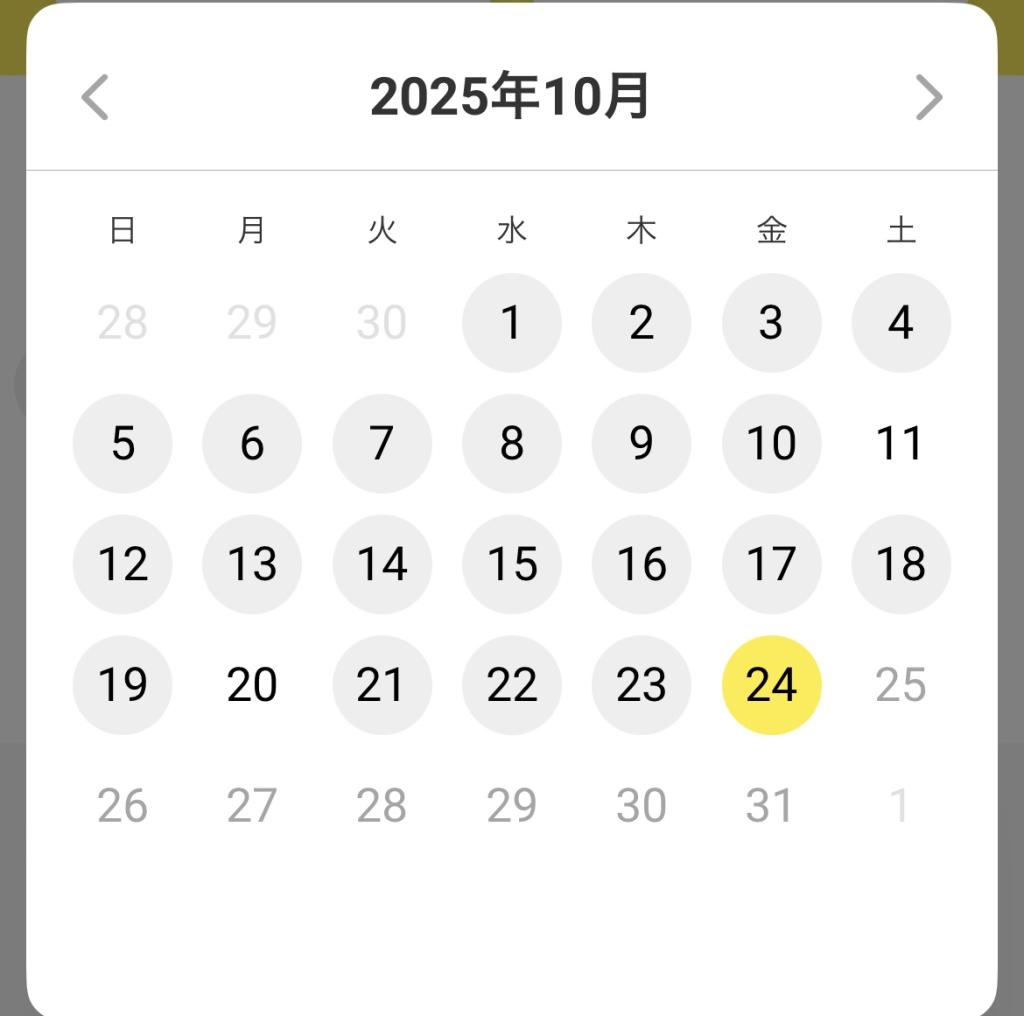Go to the previous month
This screenshot has height=1016, width=1024.
(x=95, y=98)
